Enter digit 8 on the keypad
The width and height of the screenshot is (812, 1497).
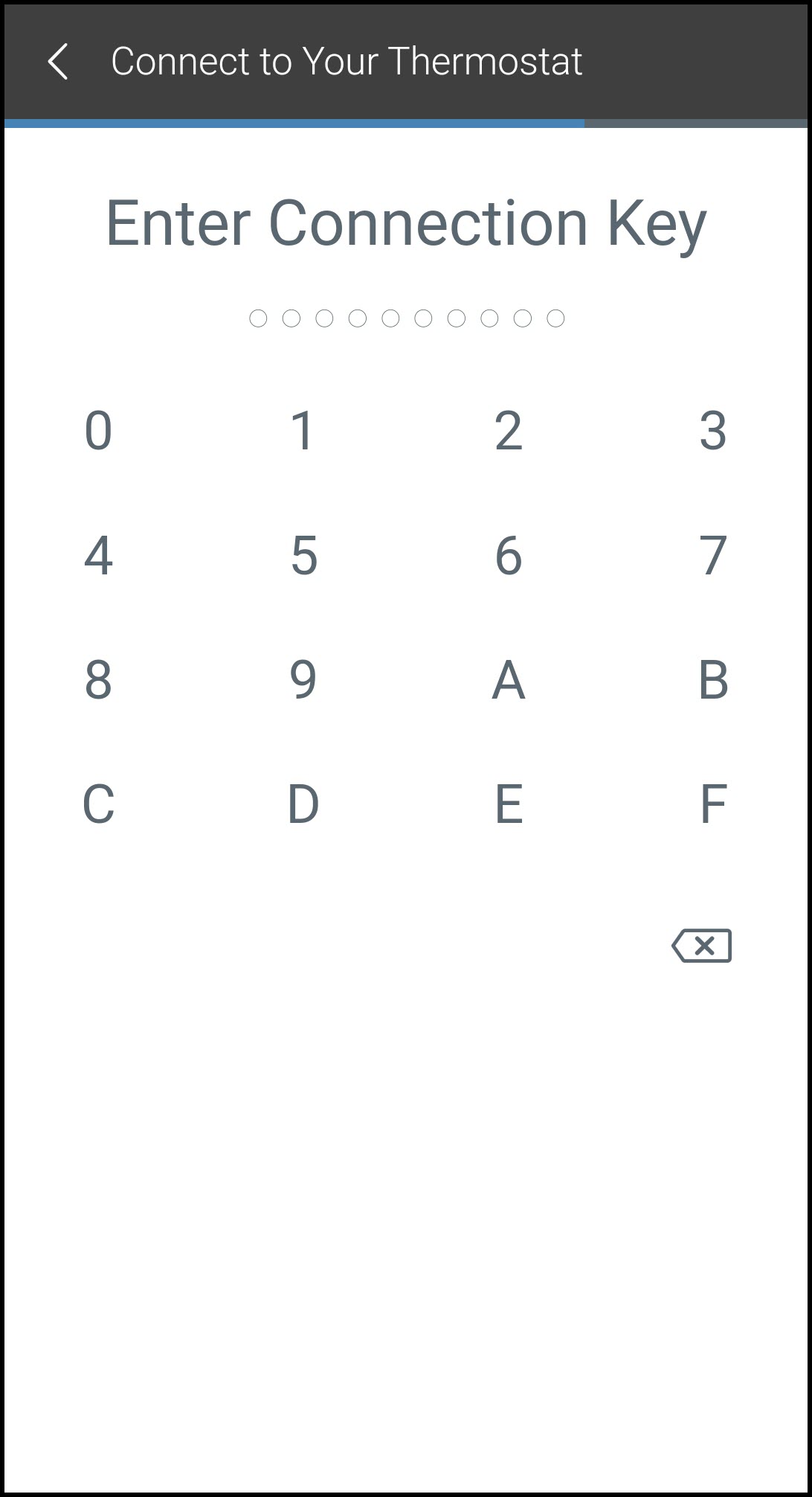(98, 680)
